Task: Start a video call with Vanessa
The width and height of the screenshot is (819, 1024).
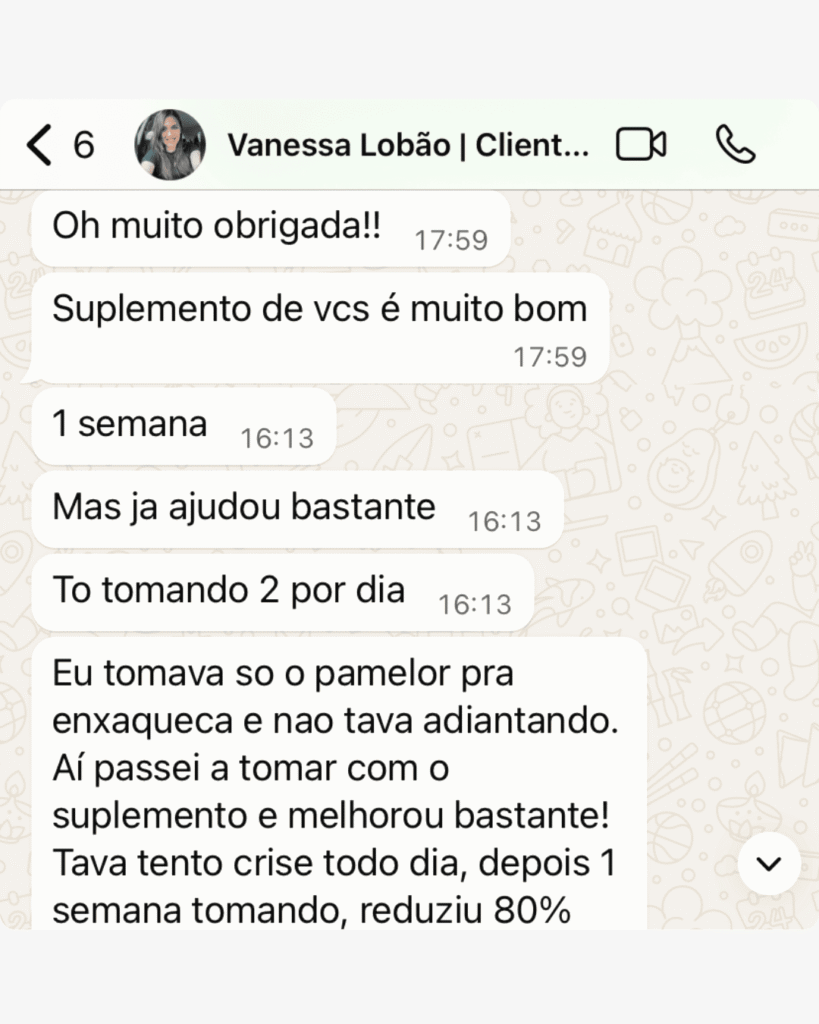Action: (640, 146)
